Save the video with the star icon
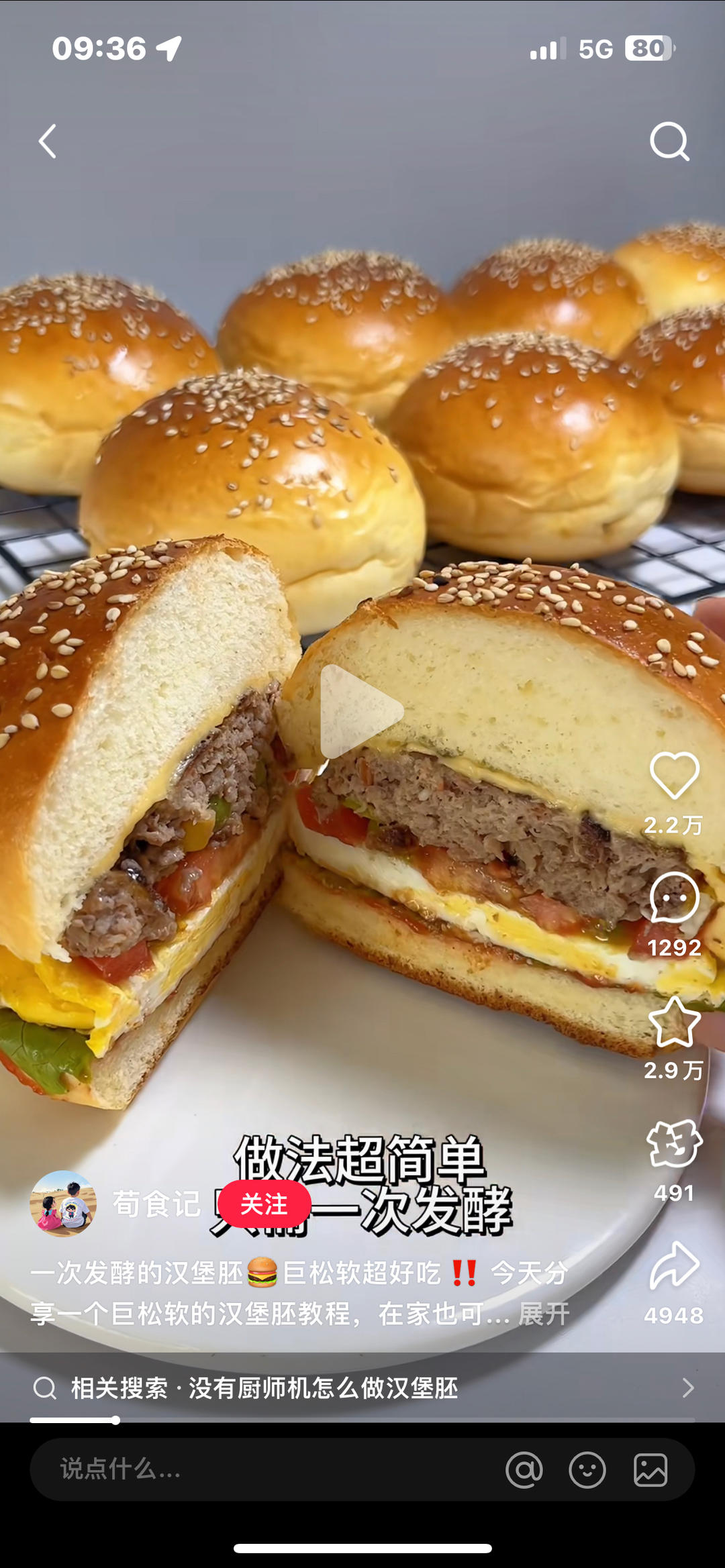The width and height of the screenshot is (725, 1568). [674, 1022]
